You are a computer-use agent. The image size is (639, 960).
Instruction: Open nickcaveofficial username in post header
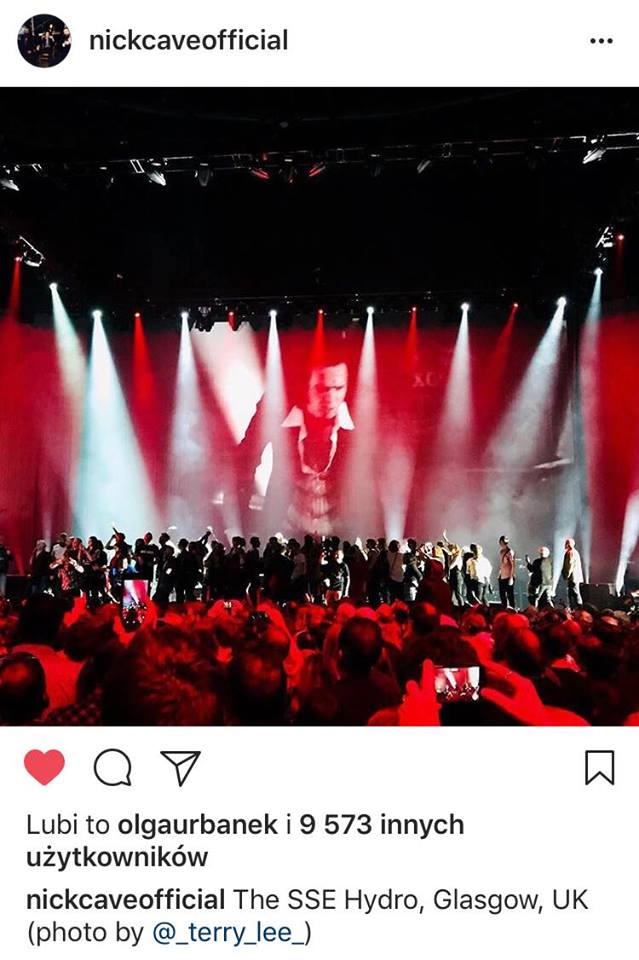point(188,40)
